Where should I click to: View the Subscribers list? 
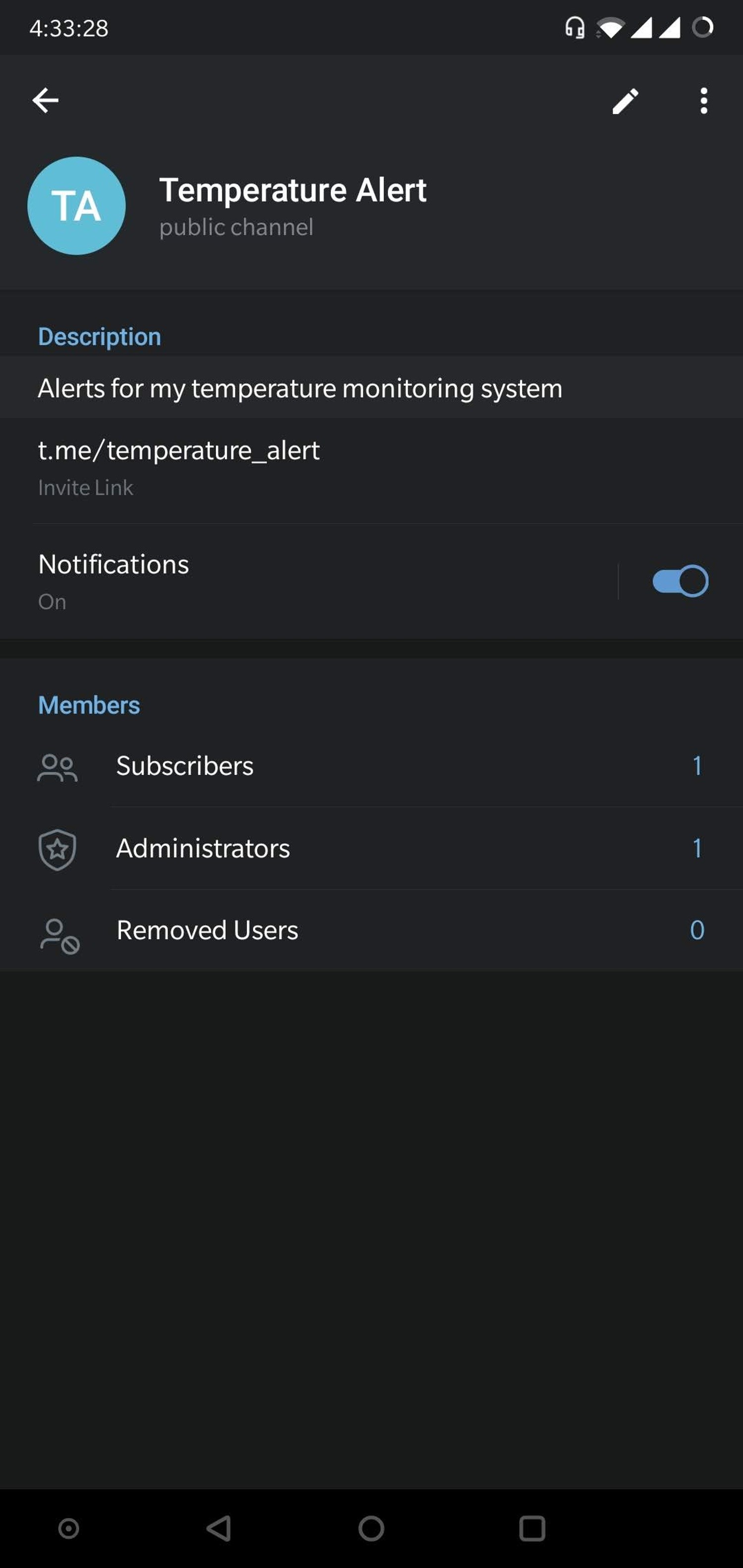tap(371, 766)
